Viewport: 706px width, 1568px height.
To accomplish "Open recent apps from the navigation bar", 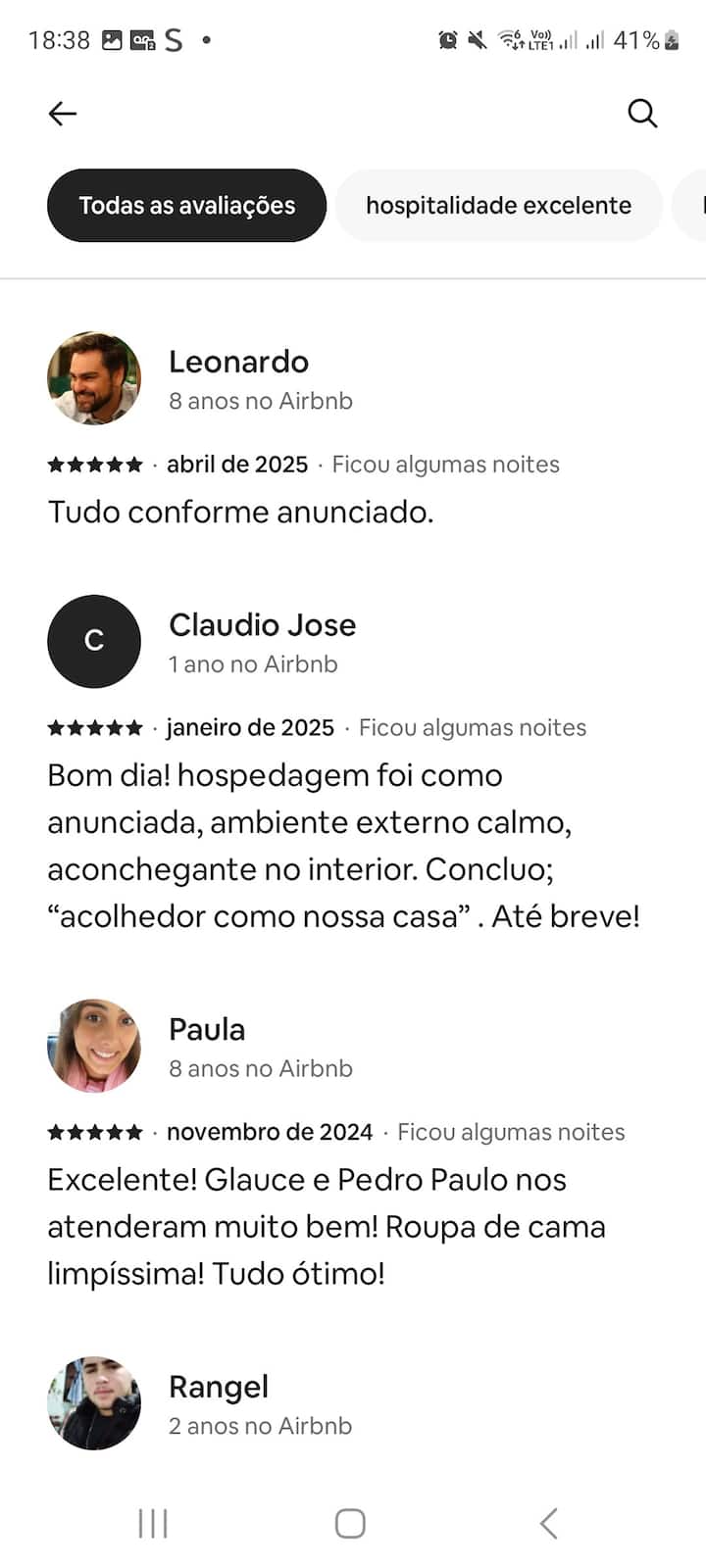I will click(153, 1524).
